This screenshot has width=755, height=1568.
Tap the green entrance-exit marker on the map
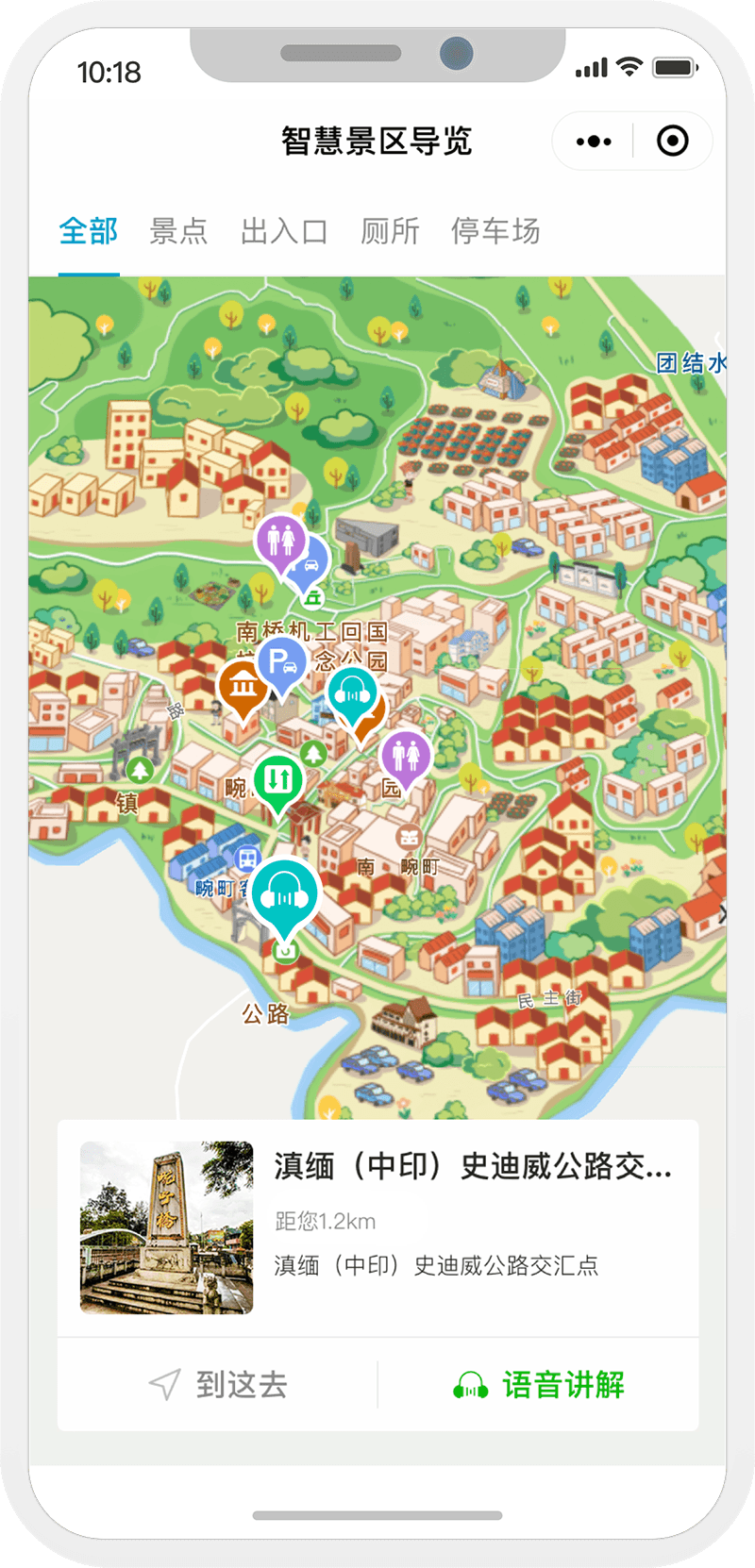point(278,780)
